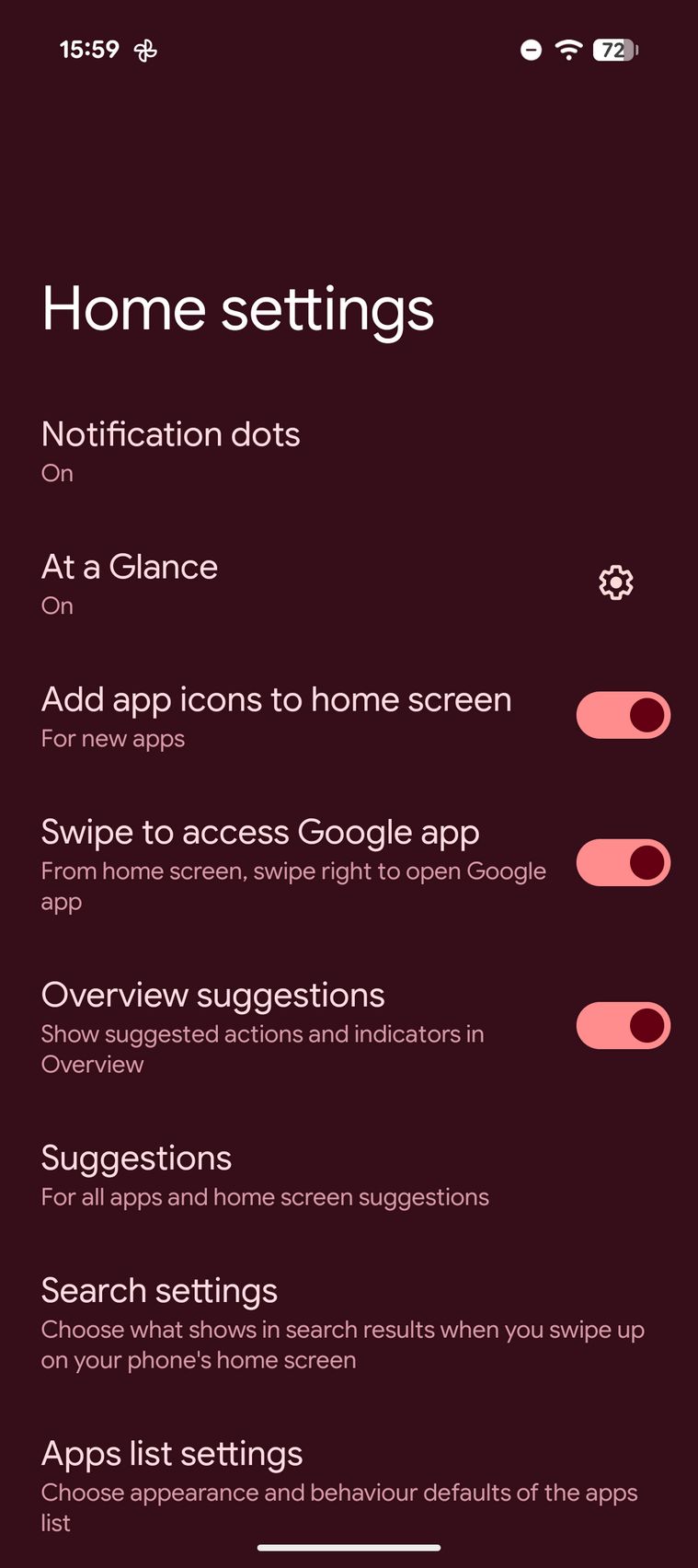Screen dimensions: 698x1568
Task: Disable Swipe to access Google app
Action: (623, 863)
